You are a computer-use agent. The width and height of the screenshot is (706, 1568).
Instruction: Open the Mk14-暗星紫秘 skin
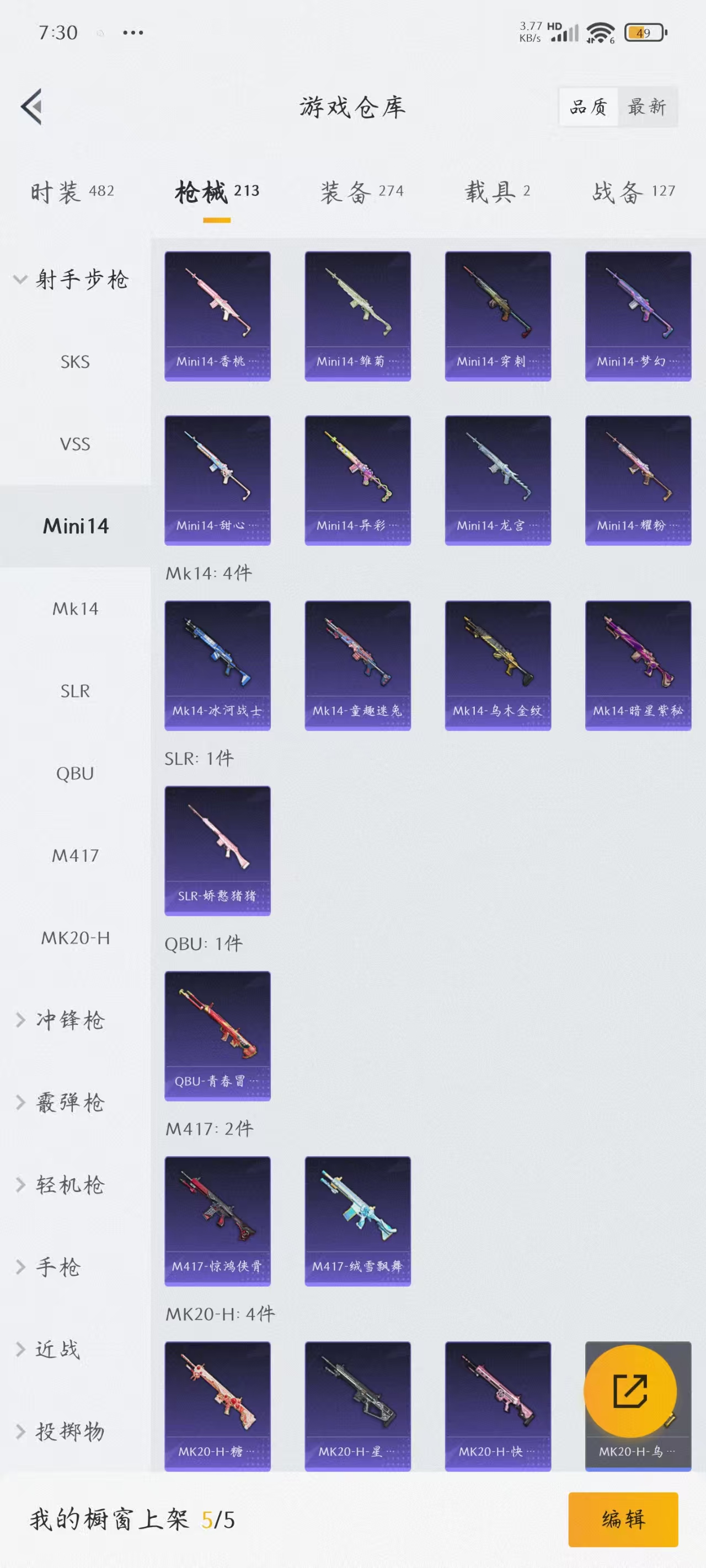tap(638, 665)
